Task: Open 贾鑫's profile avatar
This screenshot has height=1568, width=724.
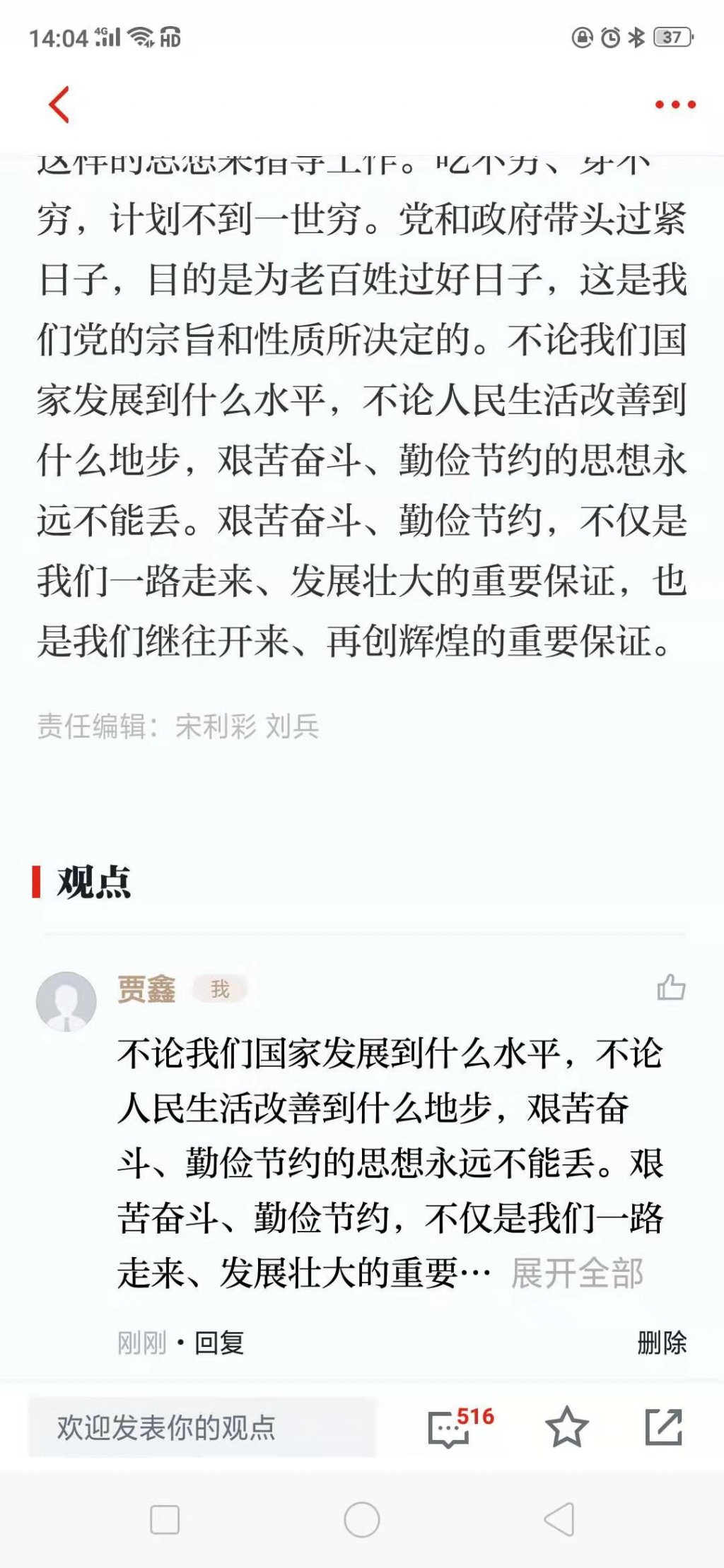Action: (66, 1001)
